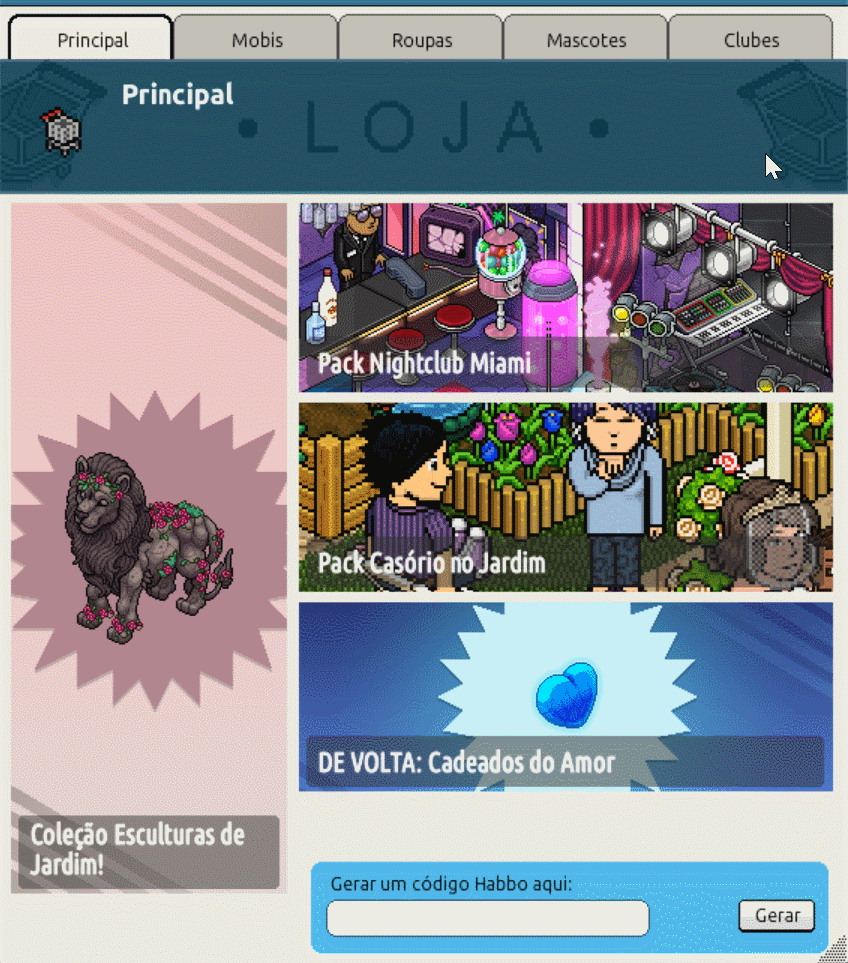
Task: Open DE VOLTA: Cadeados do Amor
Action: (565, 696)
